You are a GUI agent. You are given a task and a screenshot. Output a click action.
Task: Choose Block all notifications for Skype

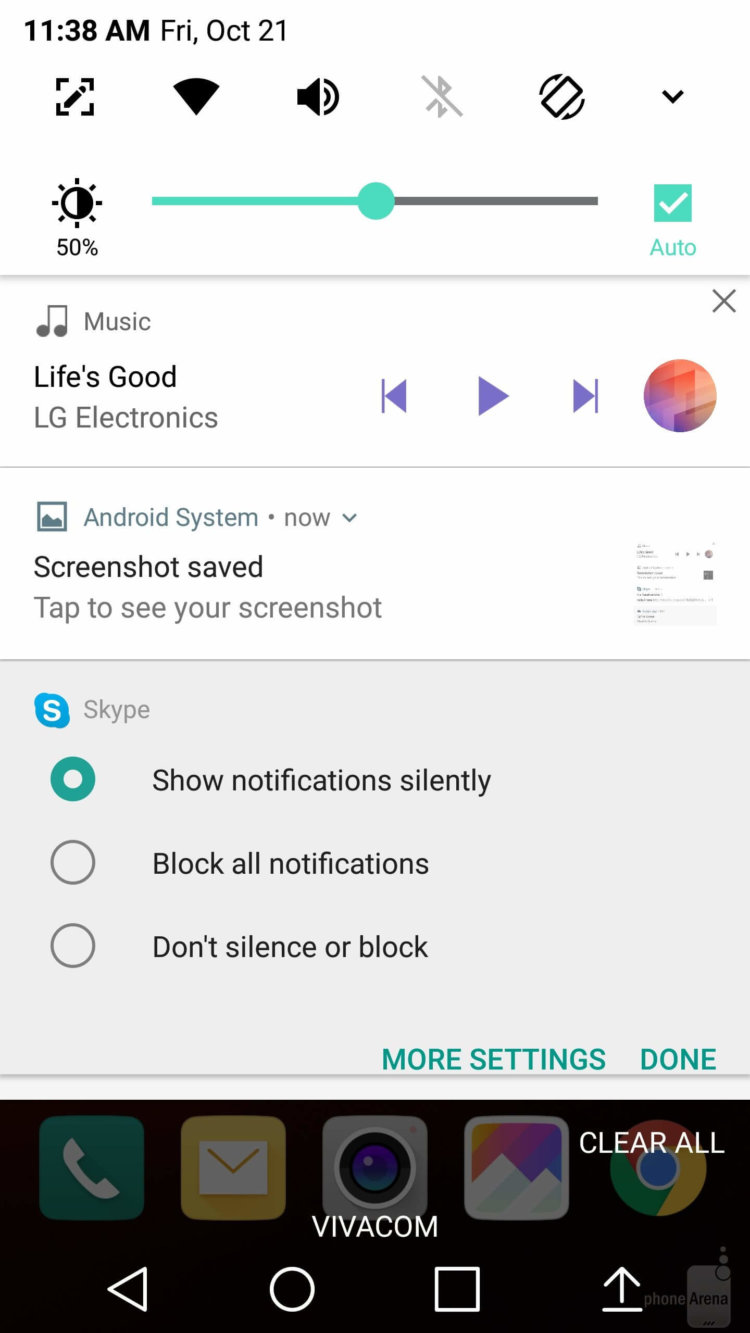pyautogui.click(x=73, y=863)
